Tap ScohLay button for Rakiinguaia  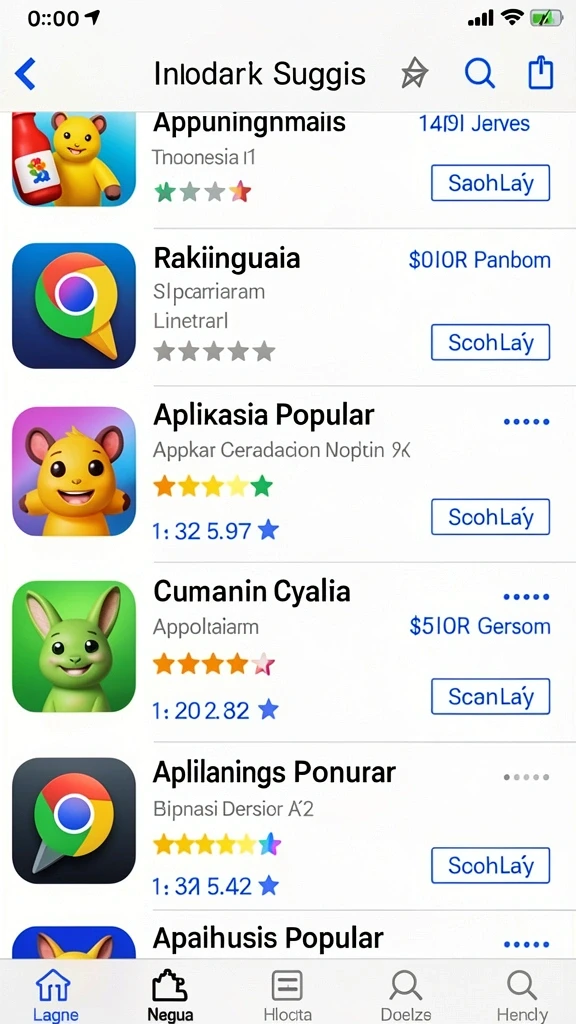click(490, 342)
